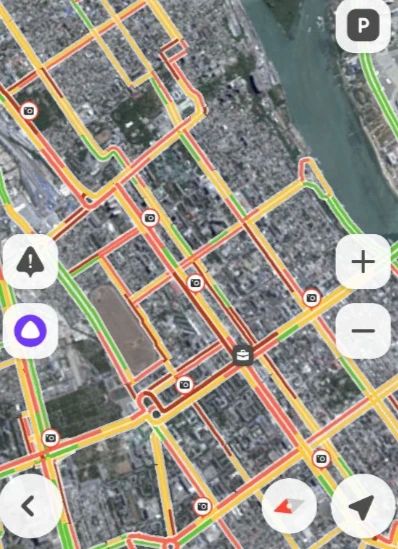Center the map on my location
Viewport: 398px width, 549px height.
pos(363,506)
